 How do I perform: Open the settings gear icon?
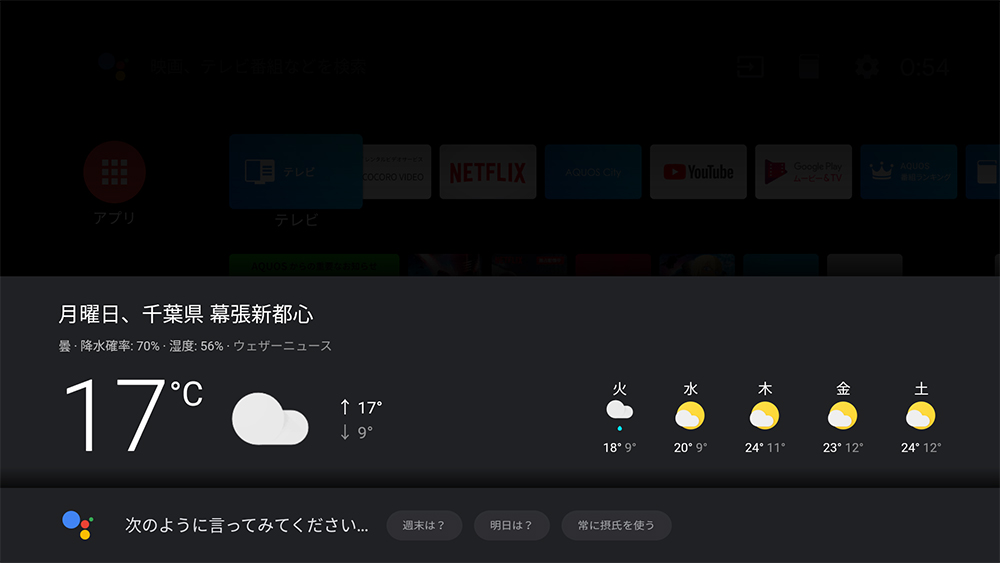point(866,68)
